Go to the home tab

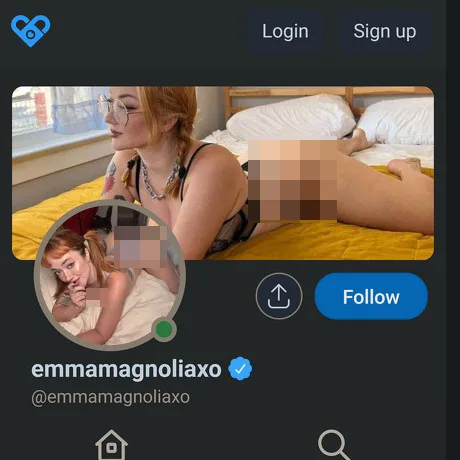click(112, 445)
